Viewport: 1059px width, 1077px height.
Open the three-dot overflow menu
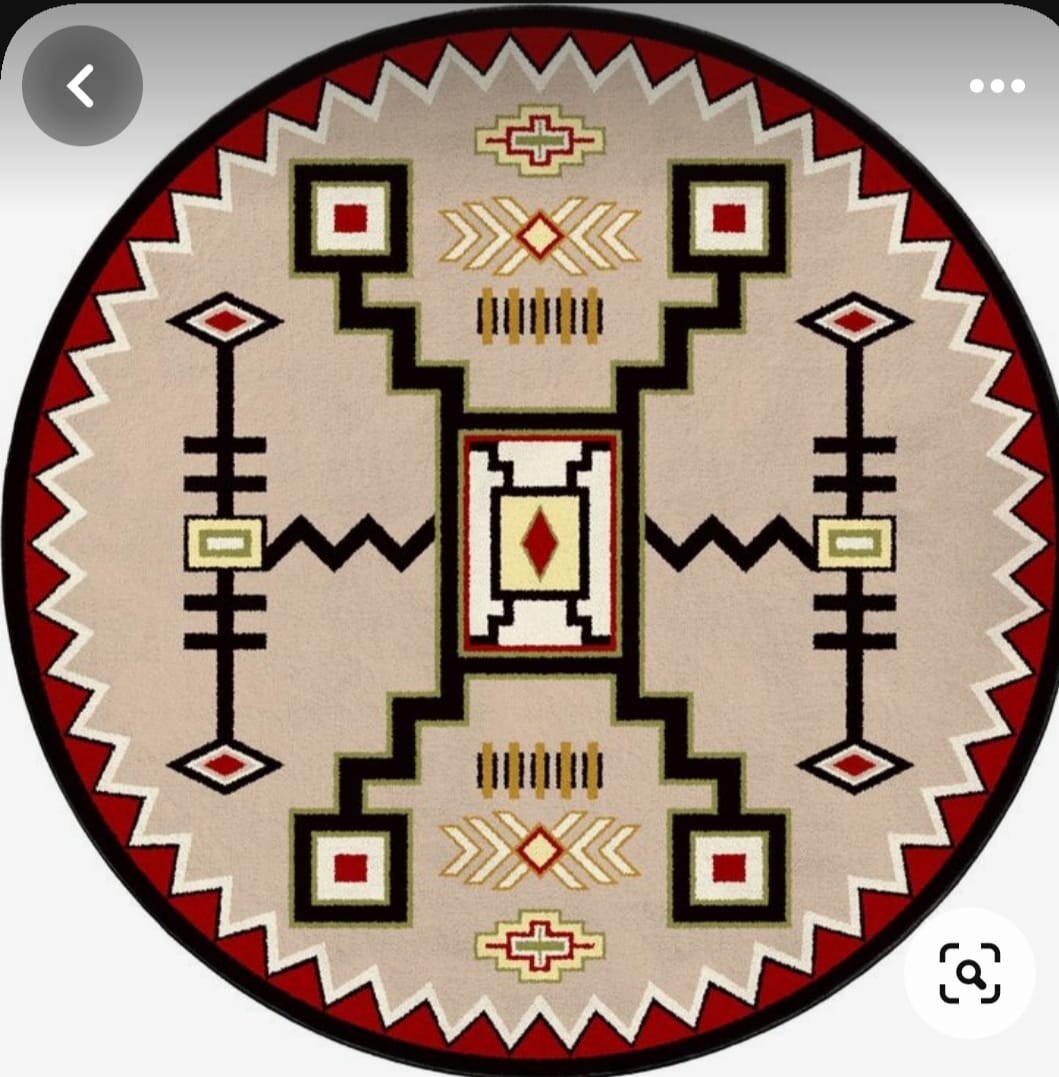point(997,86)
